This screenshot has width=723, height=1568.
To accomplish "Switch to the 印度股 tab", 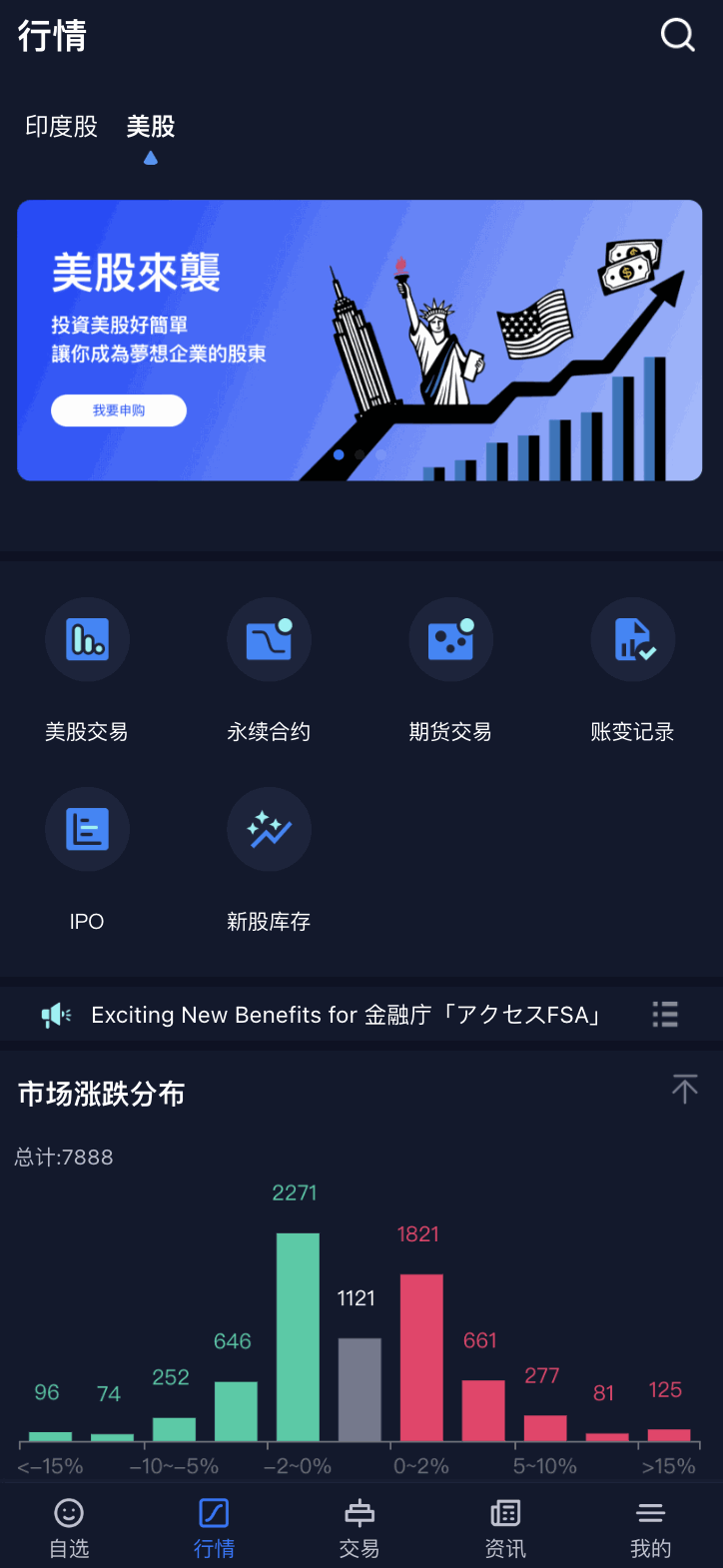I will click(x=61, y=127).
